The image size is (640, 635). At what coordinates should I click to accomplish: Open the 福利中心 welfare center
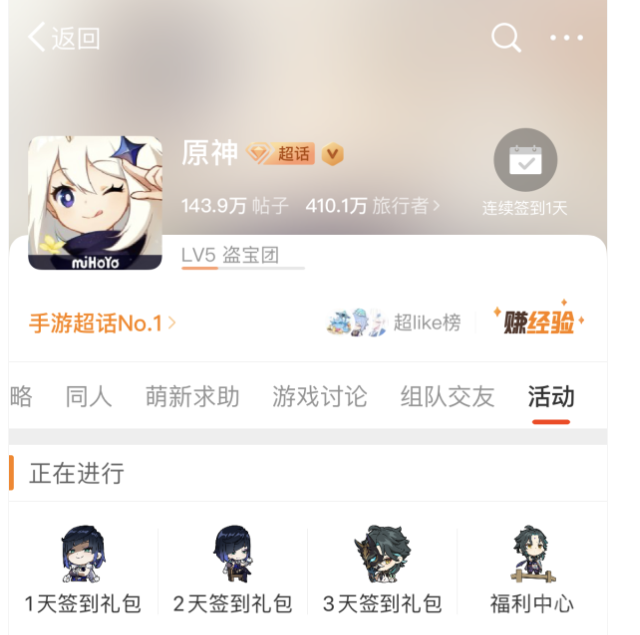pyautogui.click(x=531, y=570)
